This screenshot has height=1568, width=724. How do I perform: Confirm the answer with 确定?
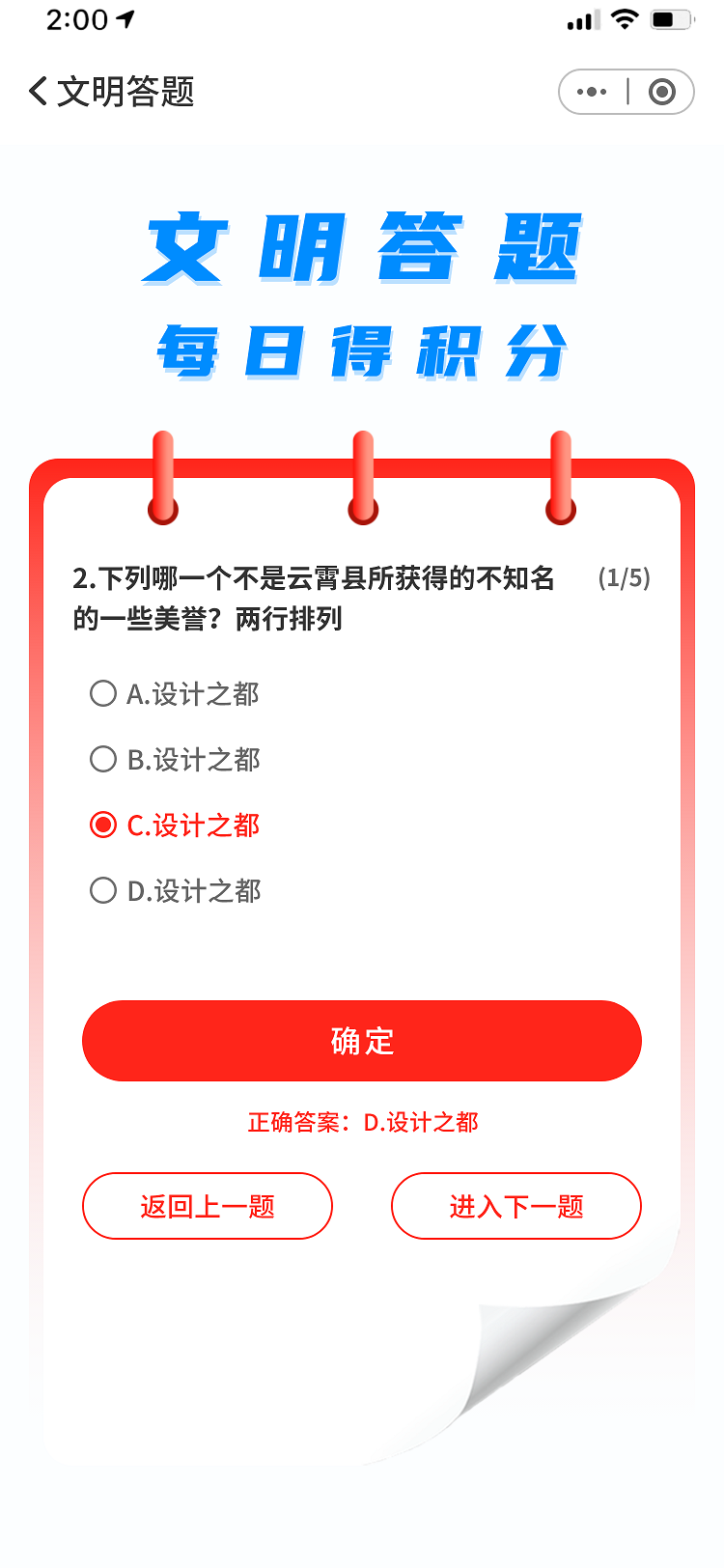(362, 1041)
